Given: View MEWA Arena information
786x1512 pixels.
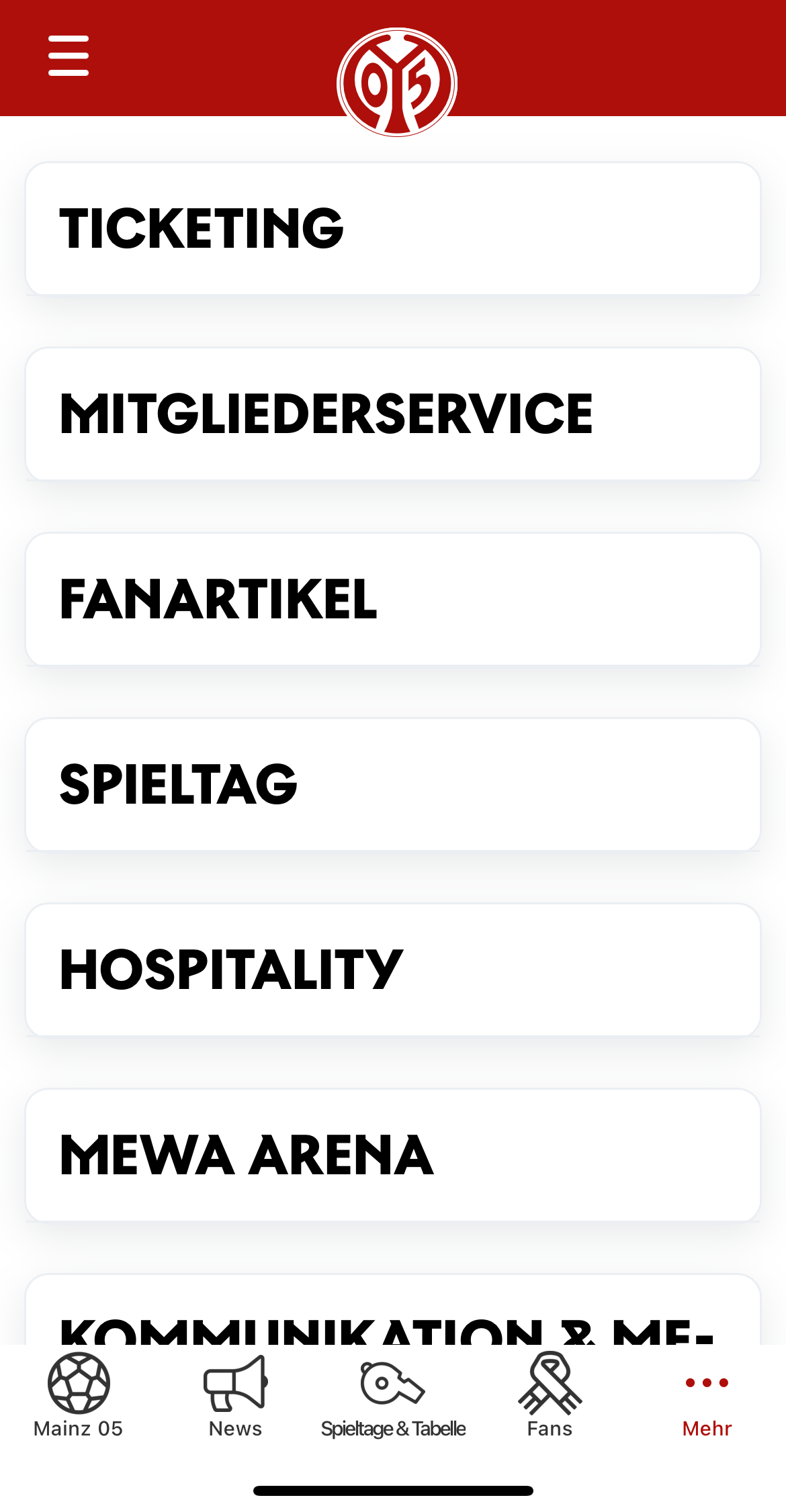Looking at the screenshot, I should coord(393,1155).
